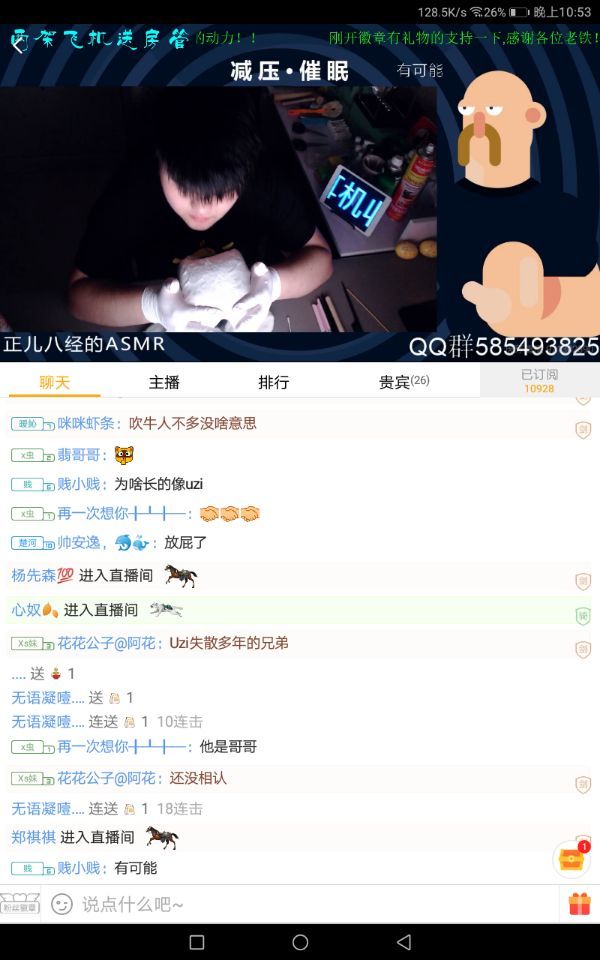Tap the 已订阅 subscription button
The image size is (600, 960).
[539, 380]
